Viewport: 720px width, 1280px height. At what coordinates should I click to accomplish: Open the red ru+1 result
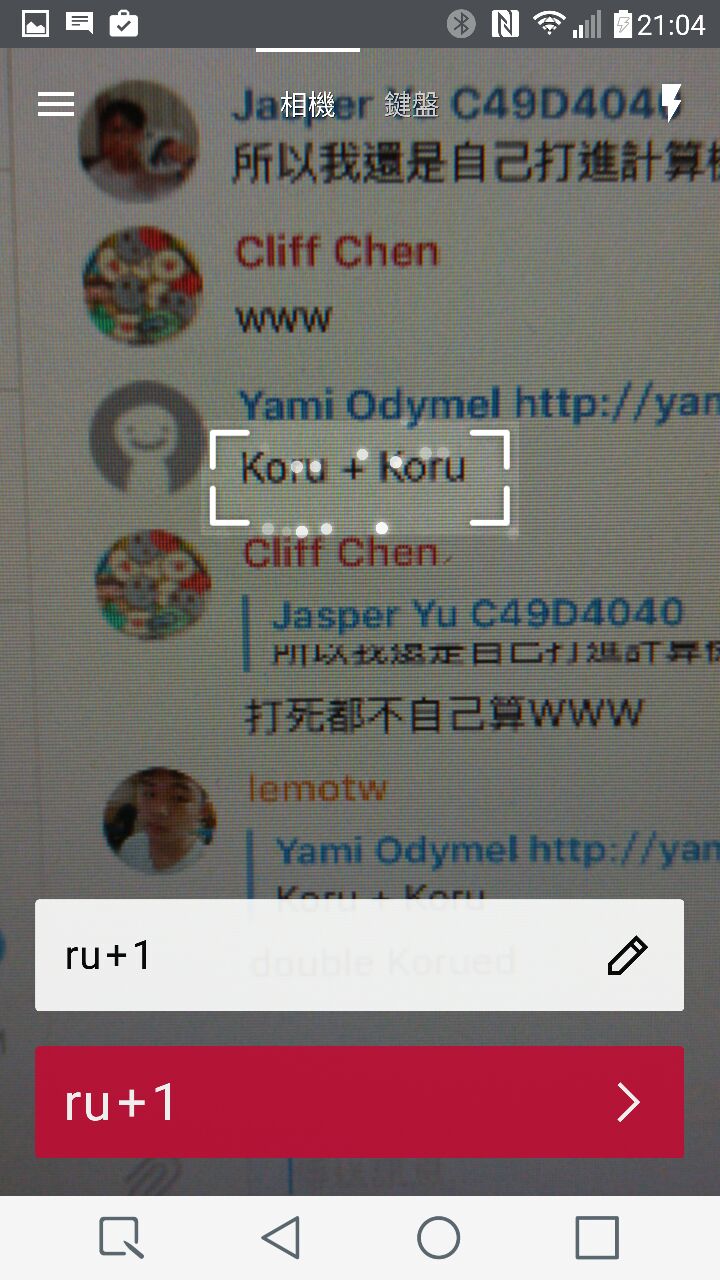pos(360,1102)
